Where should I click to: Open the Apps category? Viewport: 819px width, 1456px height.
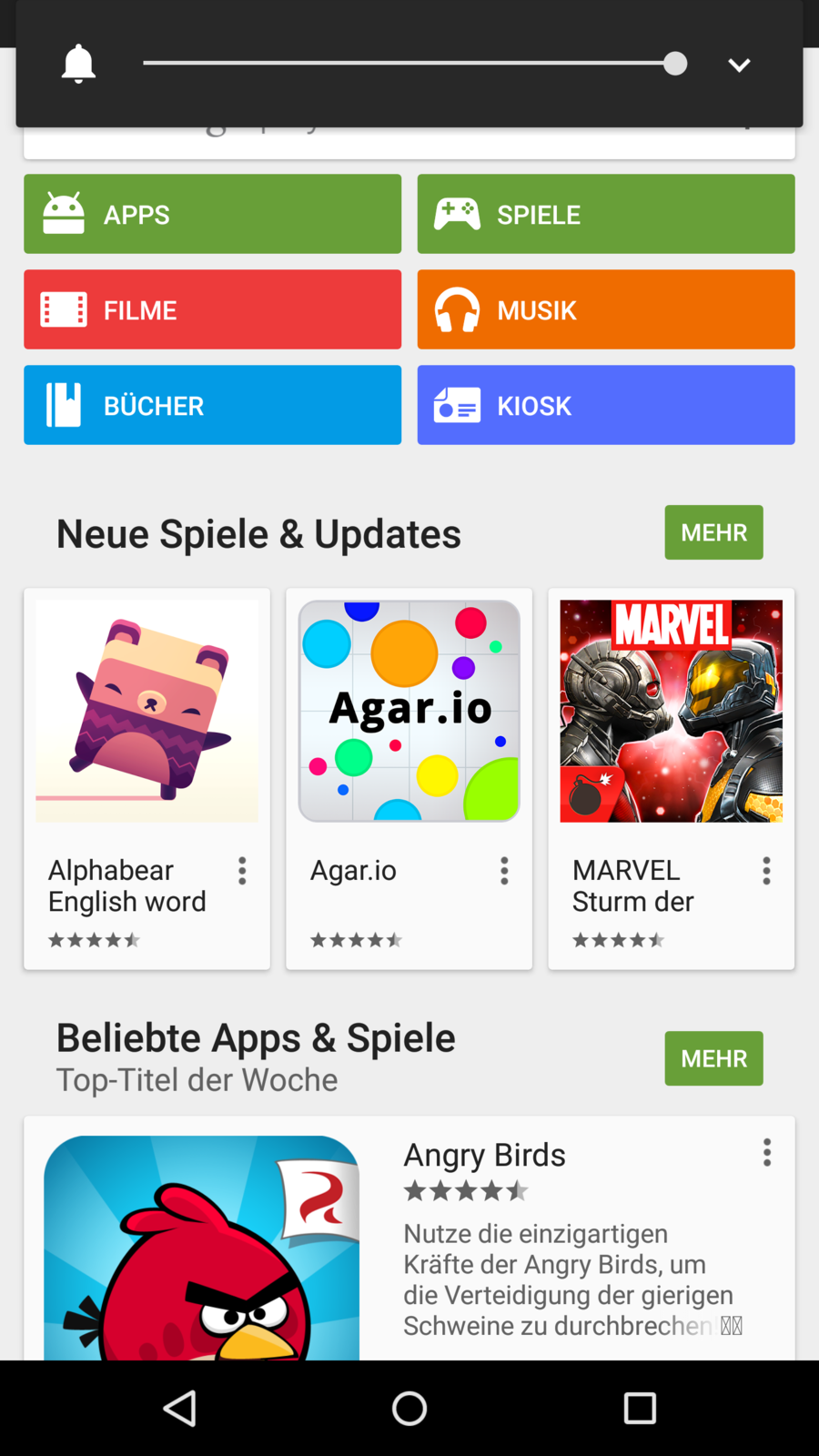212,214
